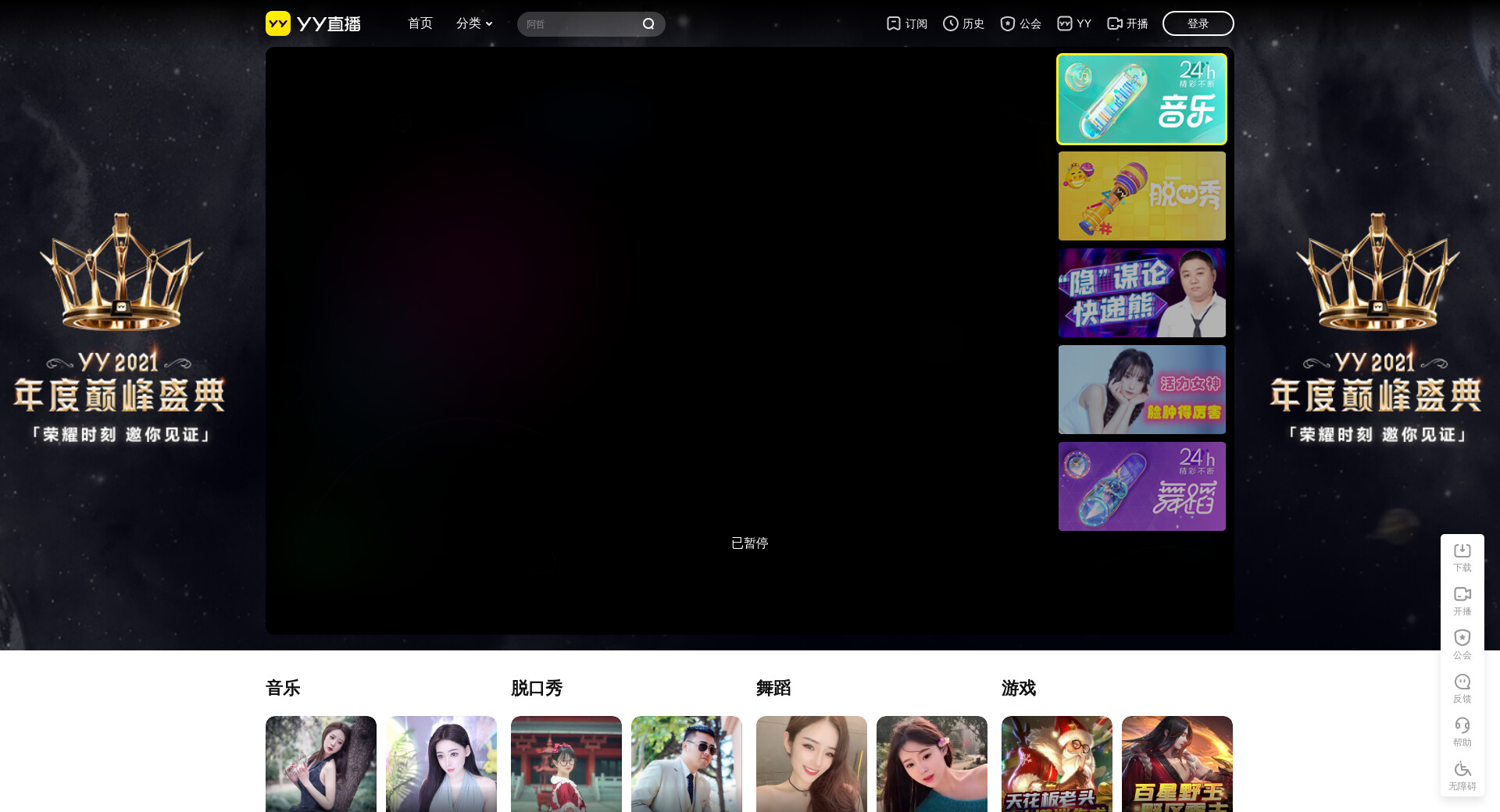Open the 活力女神 stream card
Image resolution: width=1500 pixels, height=812 pixels.
pyautogui.click(x=1141, y=390)
